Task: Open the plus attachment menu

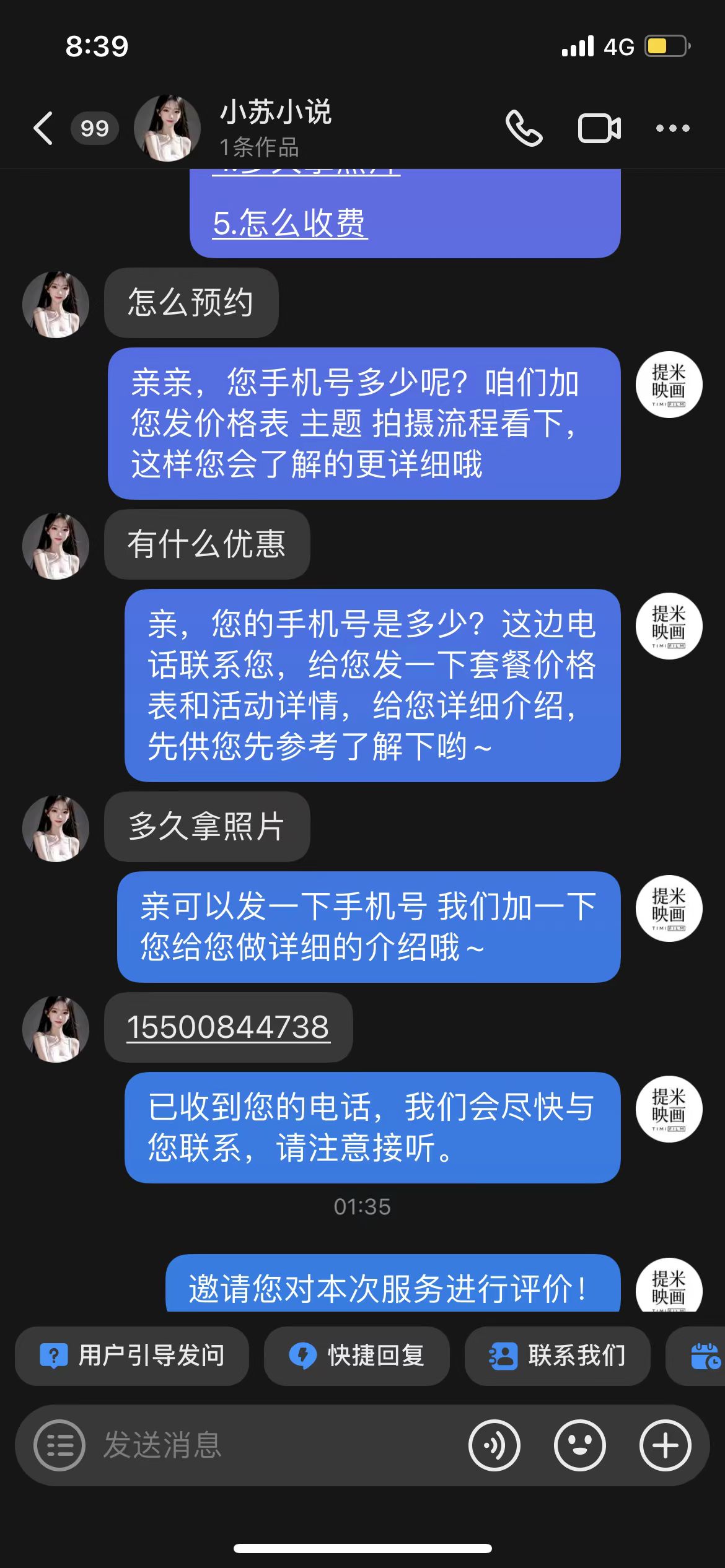Action: point(665,1445)
